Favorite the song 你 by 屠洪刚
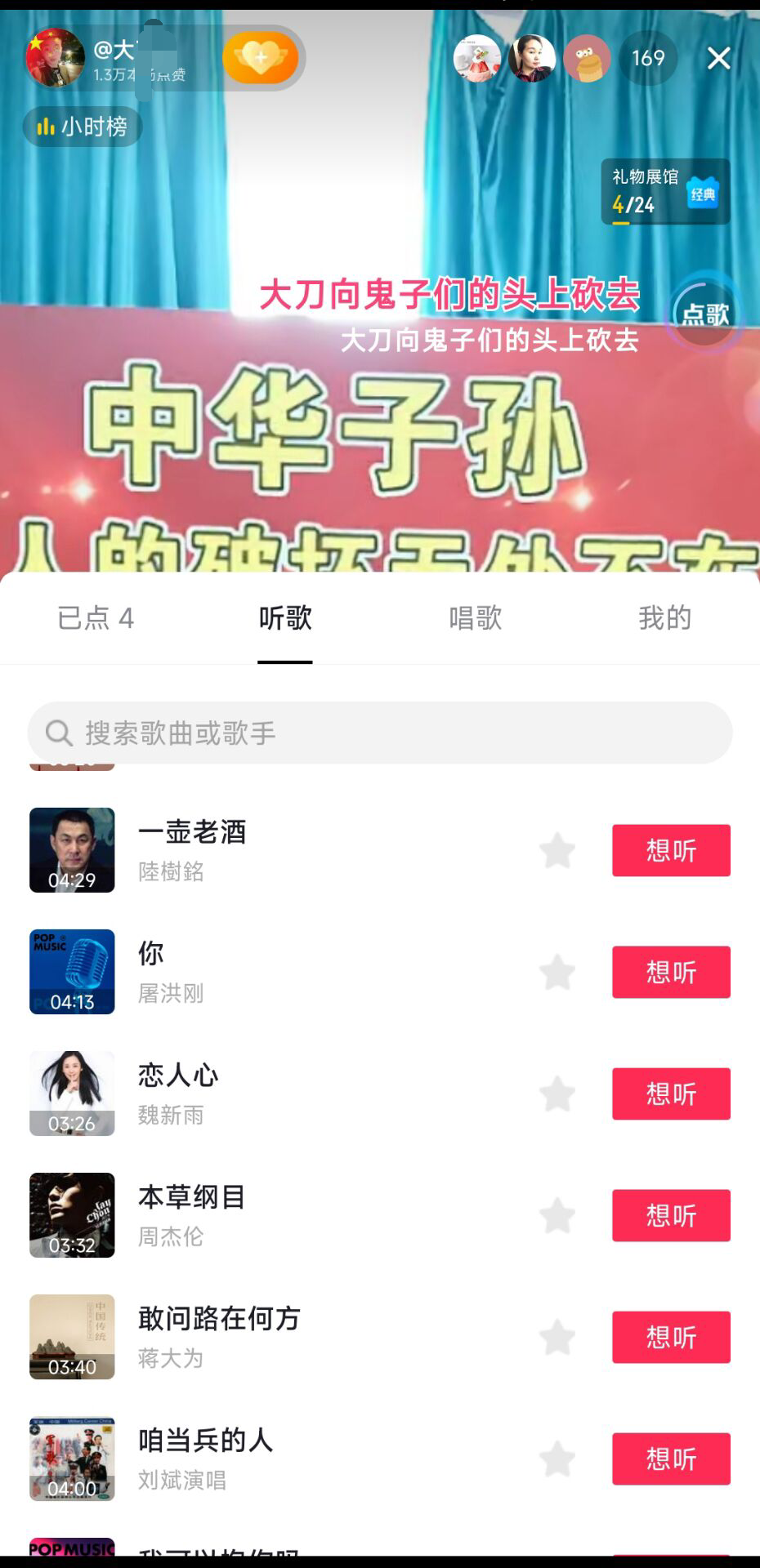This screenshot has height=1568, width=760. pos(557,972)
